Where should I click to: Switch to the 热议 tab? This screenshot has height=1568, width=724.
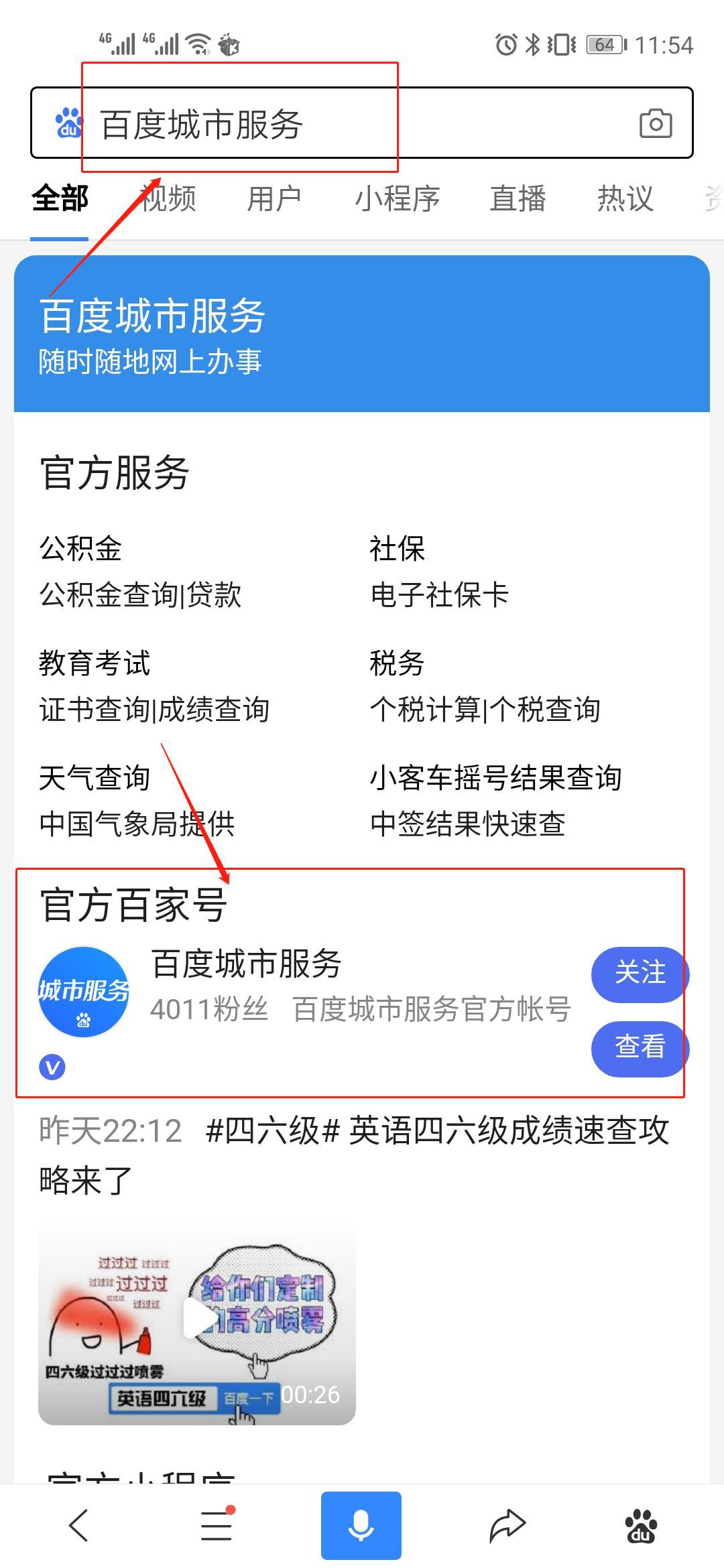tap(625, 199)
